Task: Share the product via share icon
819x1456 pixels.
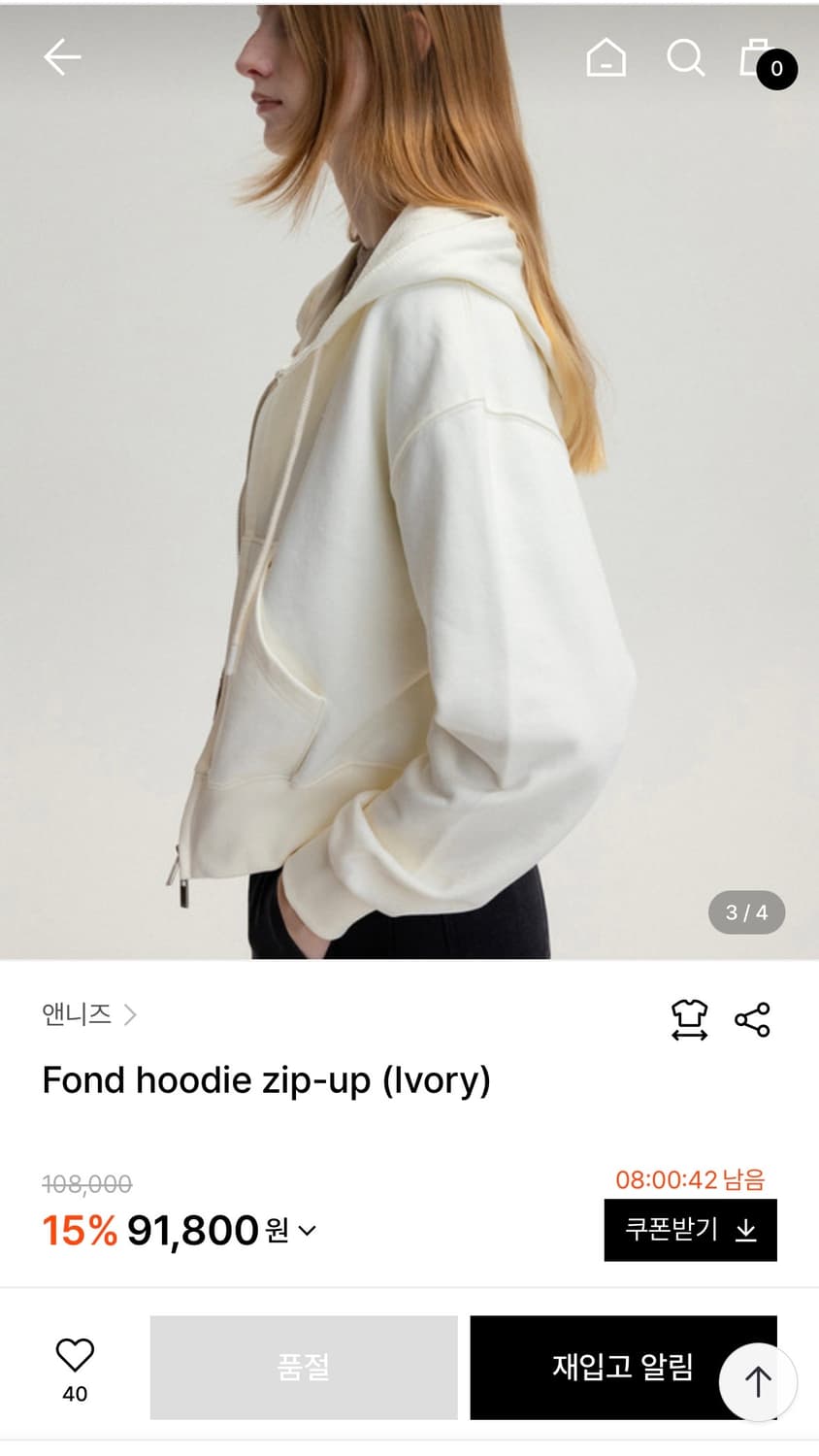Action: click(x=752, y=1019)
